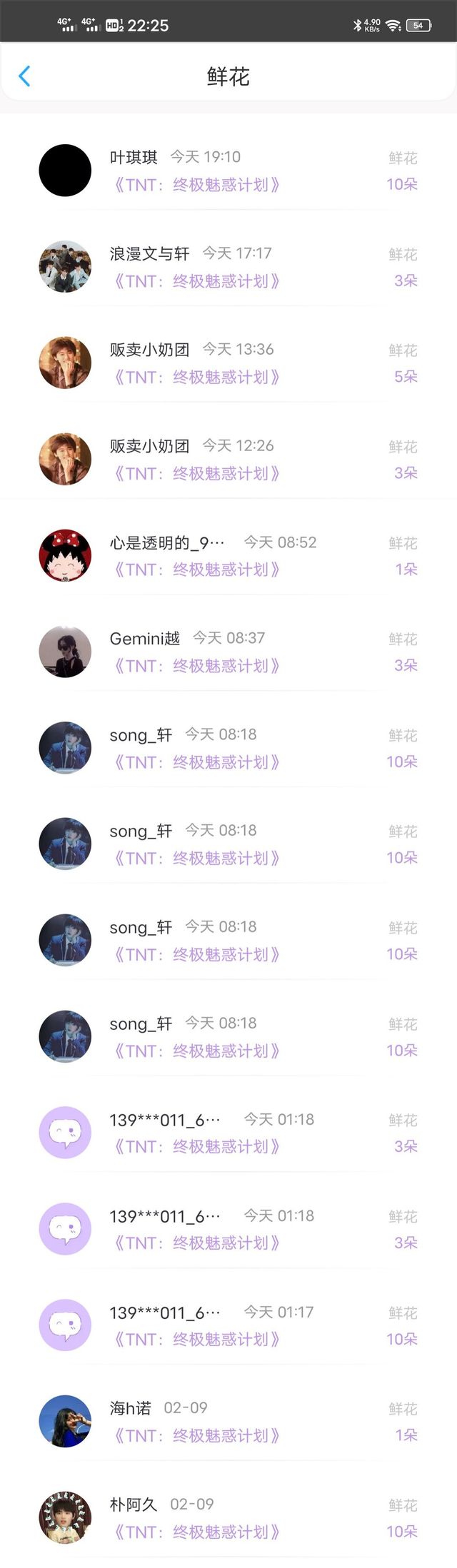This screenshot has height=1568, width=457.
Task: Open the flower entry from 叶琪琪
Action: click(228, 171)
